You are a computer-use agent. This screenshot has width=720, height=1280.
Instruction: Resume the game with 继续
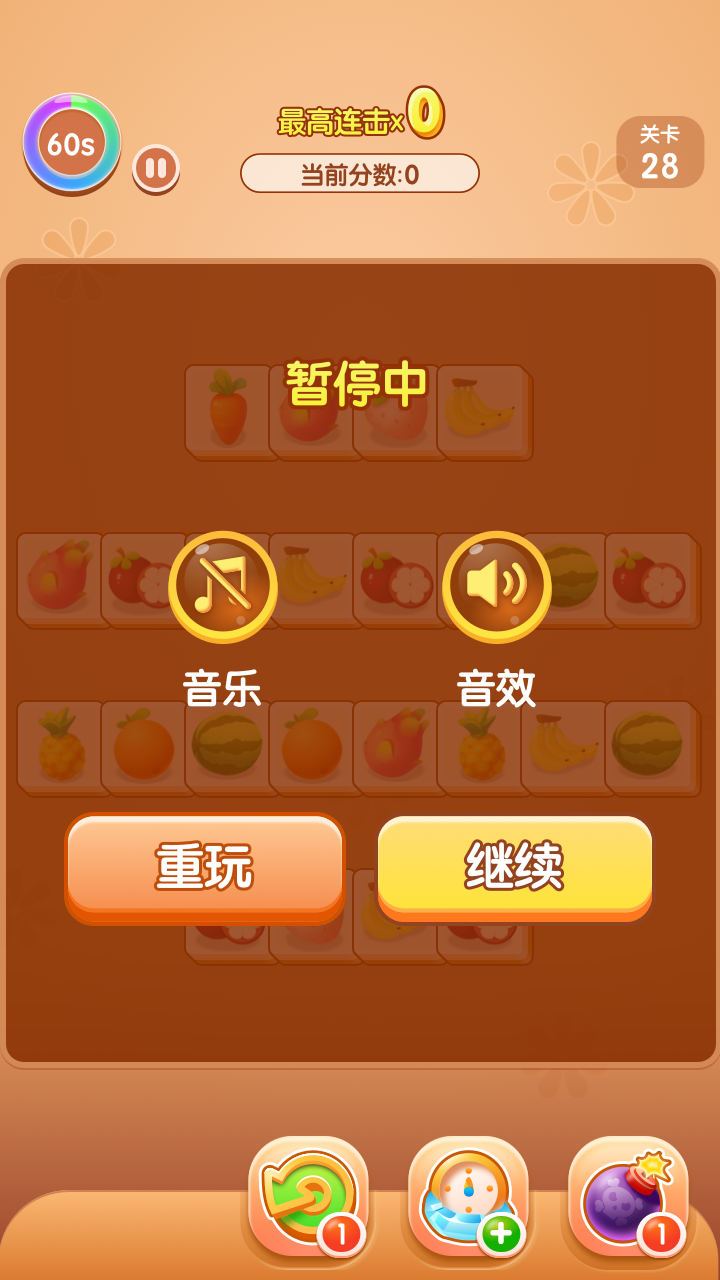[515, 865]
